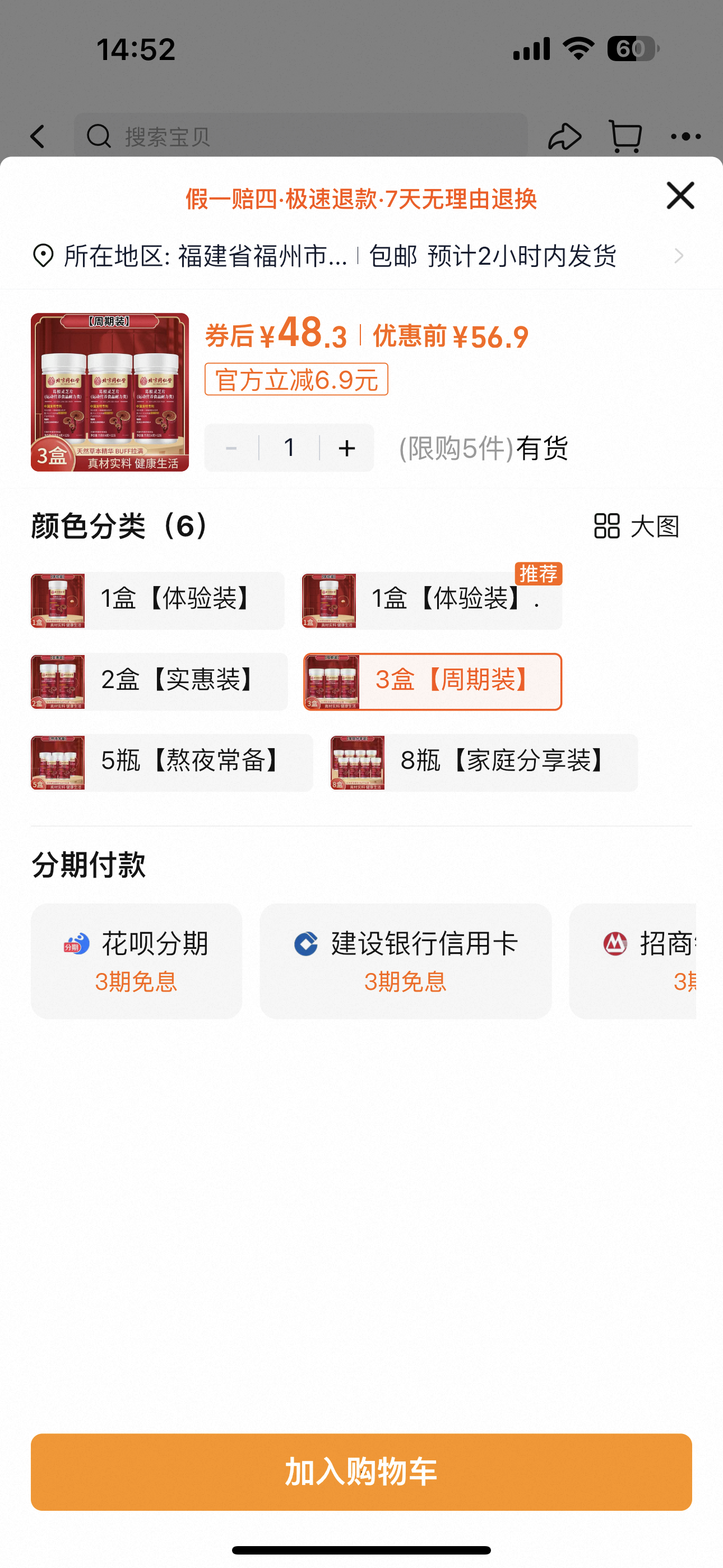
Task: Select 建设银行信用卡 installment option
Action: [x=405, y=961]
